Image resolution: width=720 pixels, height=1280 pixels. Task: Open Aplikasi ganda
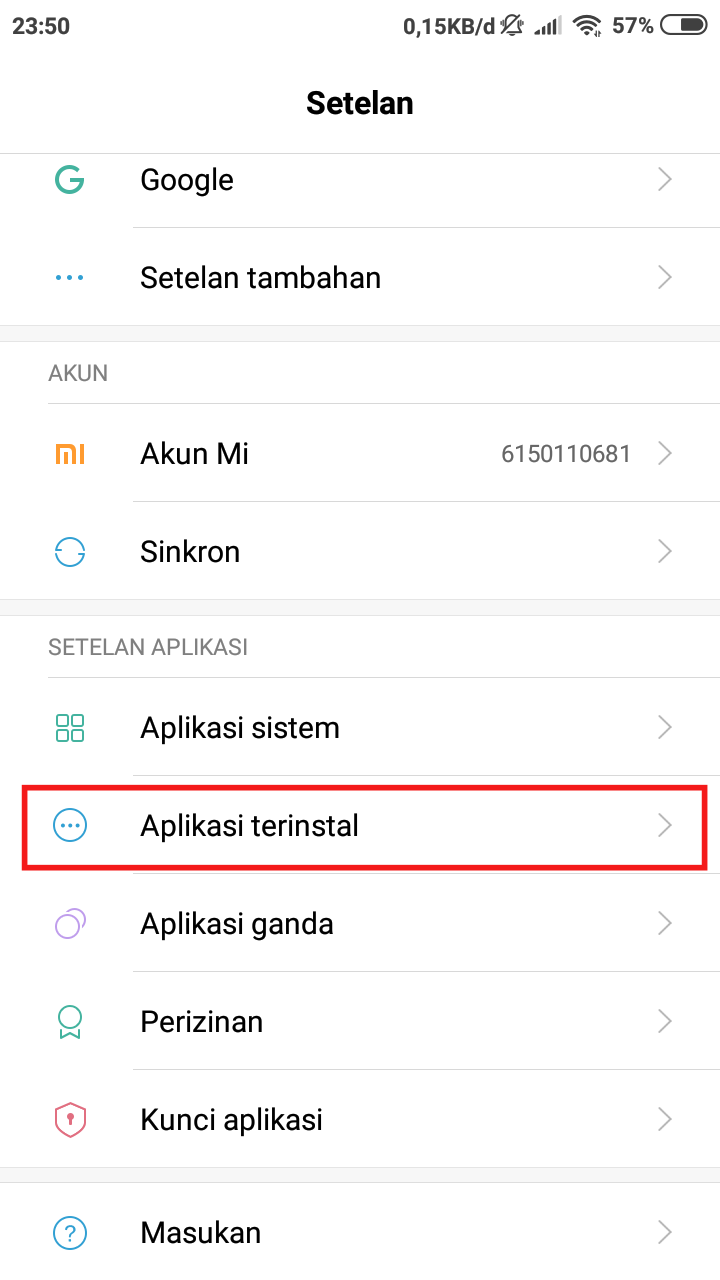tap(360, 924)
